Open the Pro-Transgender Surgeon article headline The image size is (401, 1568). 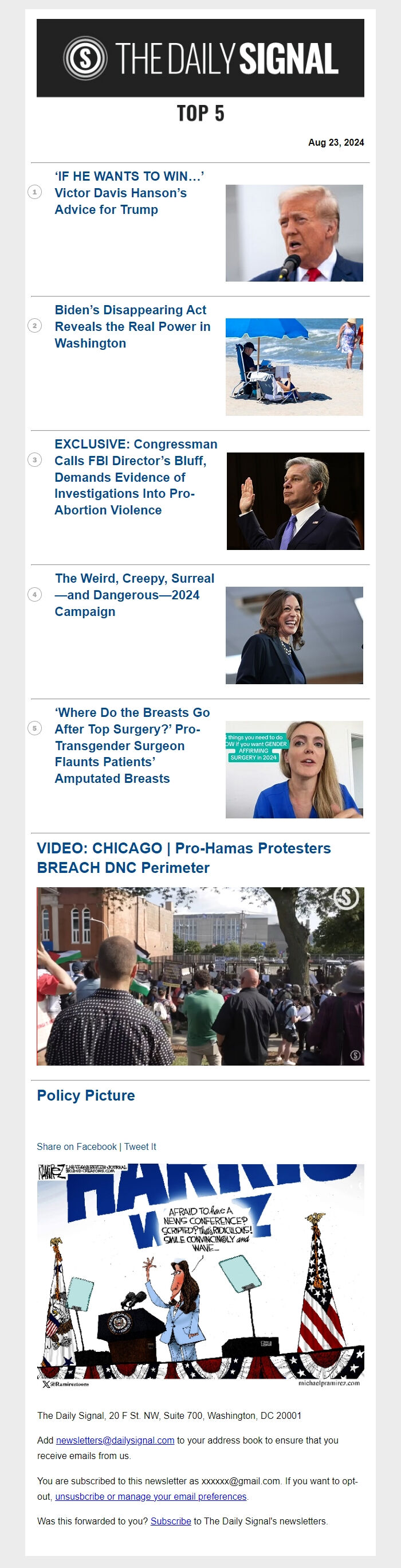click(132, 745)
